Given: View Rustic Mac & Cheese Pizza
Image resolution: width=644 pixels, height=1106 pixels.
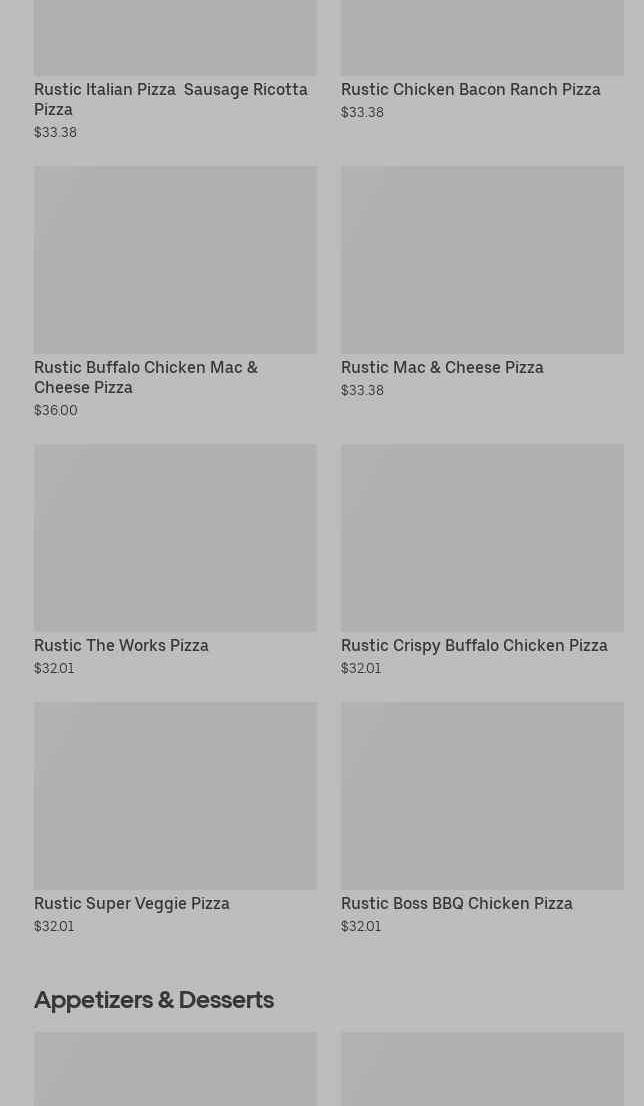Looking at the screenshot, I should tap(482, 282).
